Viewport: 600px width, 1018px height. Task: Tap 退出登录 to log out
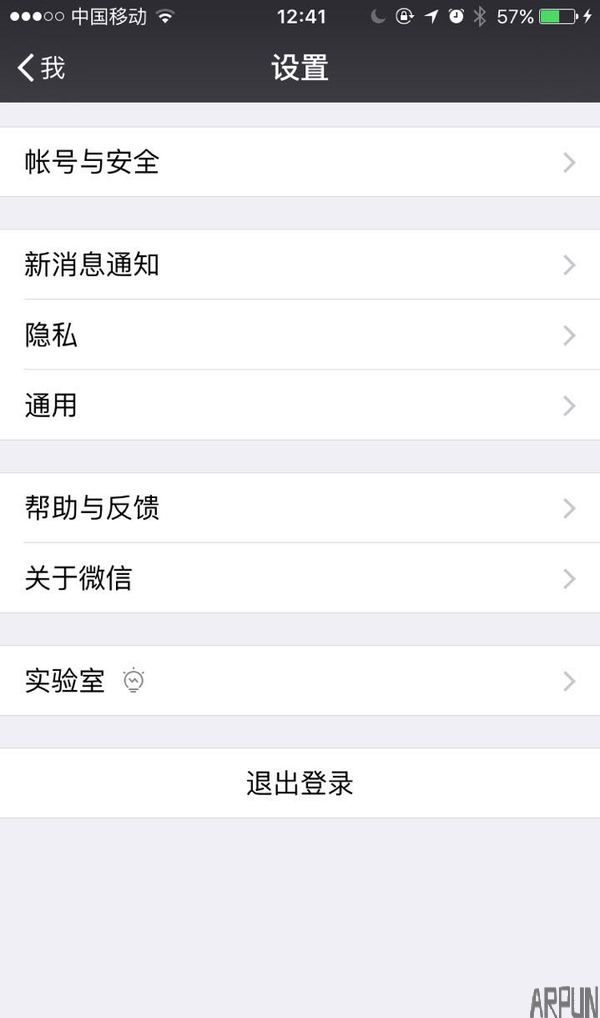click(300, 783)
